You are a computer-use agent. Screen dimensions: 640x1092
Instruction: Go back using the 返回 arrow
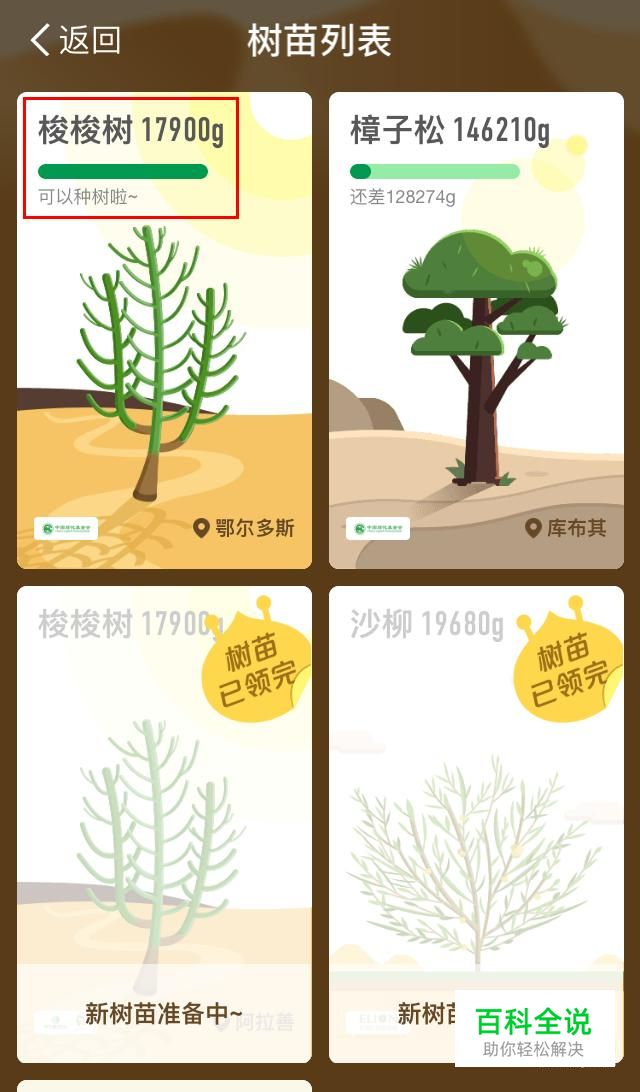point(74,41)
